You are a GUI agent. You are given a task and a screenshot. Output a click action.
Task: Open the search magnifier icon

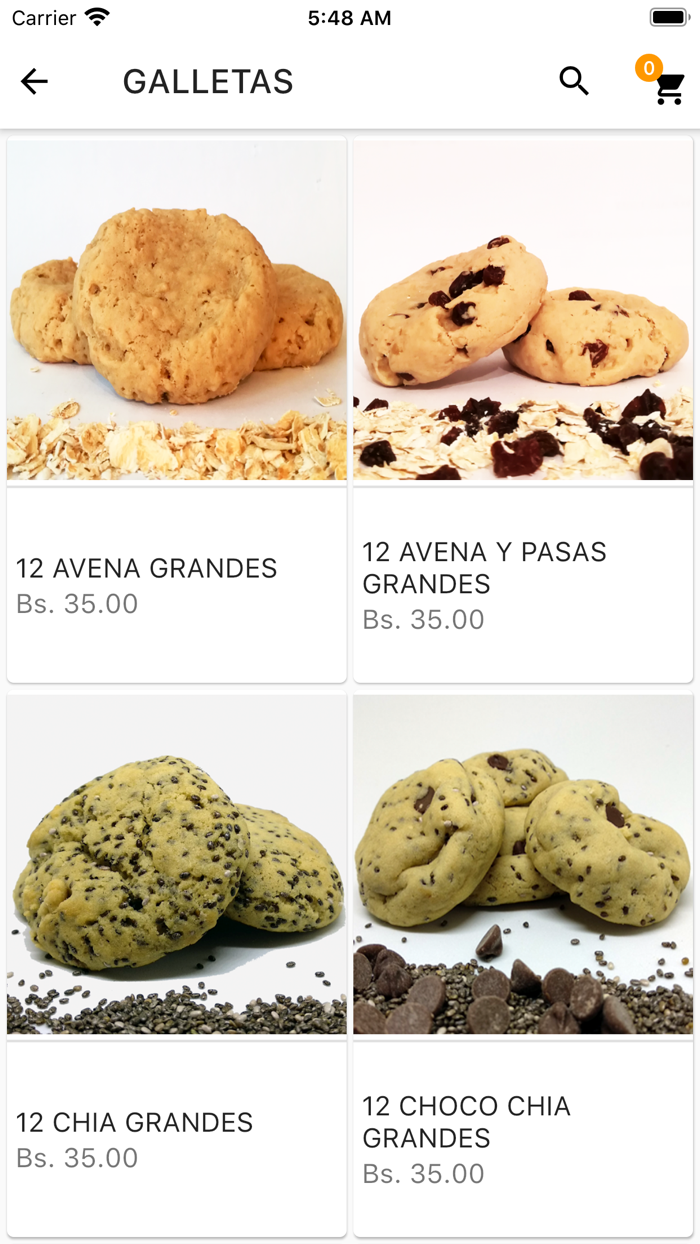pyautogui.click(x=574, y=81)
